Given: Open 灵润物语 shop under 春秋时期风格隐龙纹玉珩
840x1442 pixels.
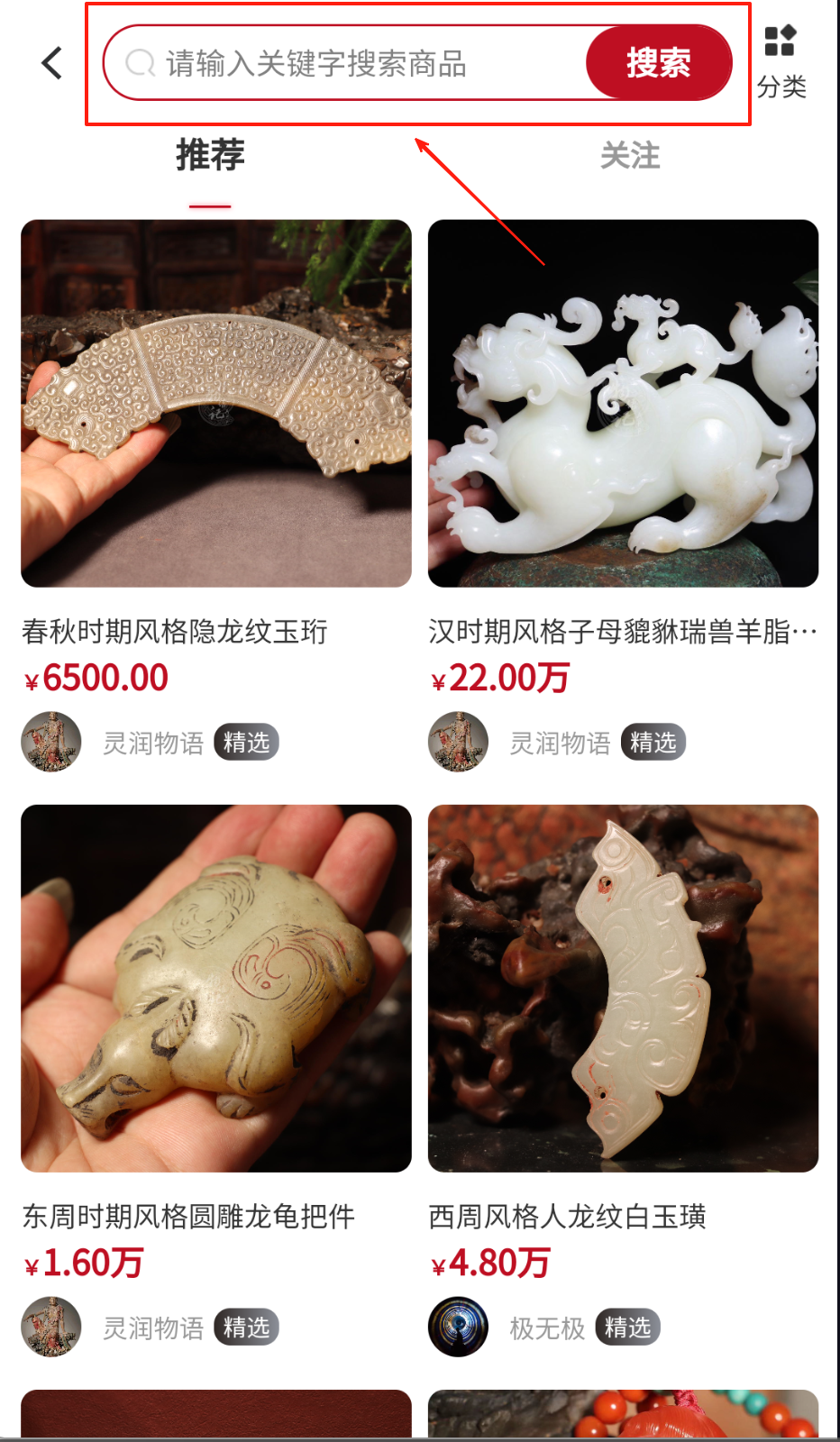Looking at the screenshot, I should pyautogui.click(x=152, y=743).
